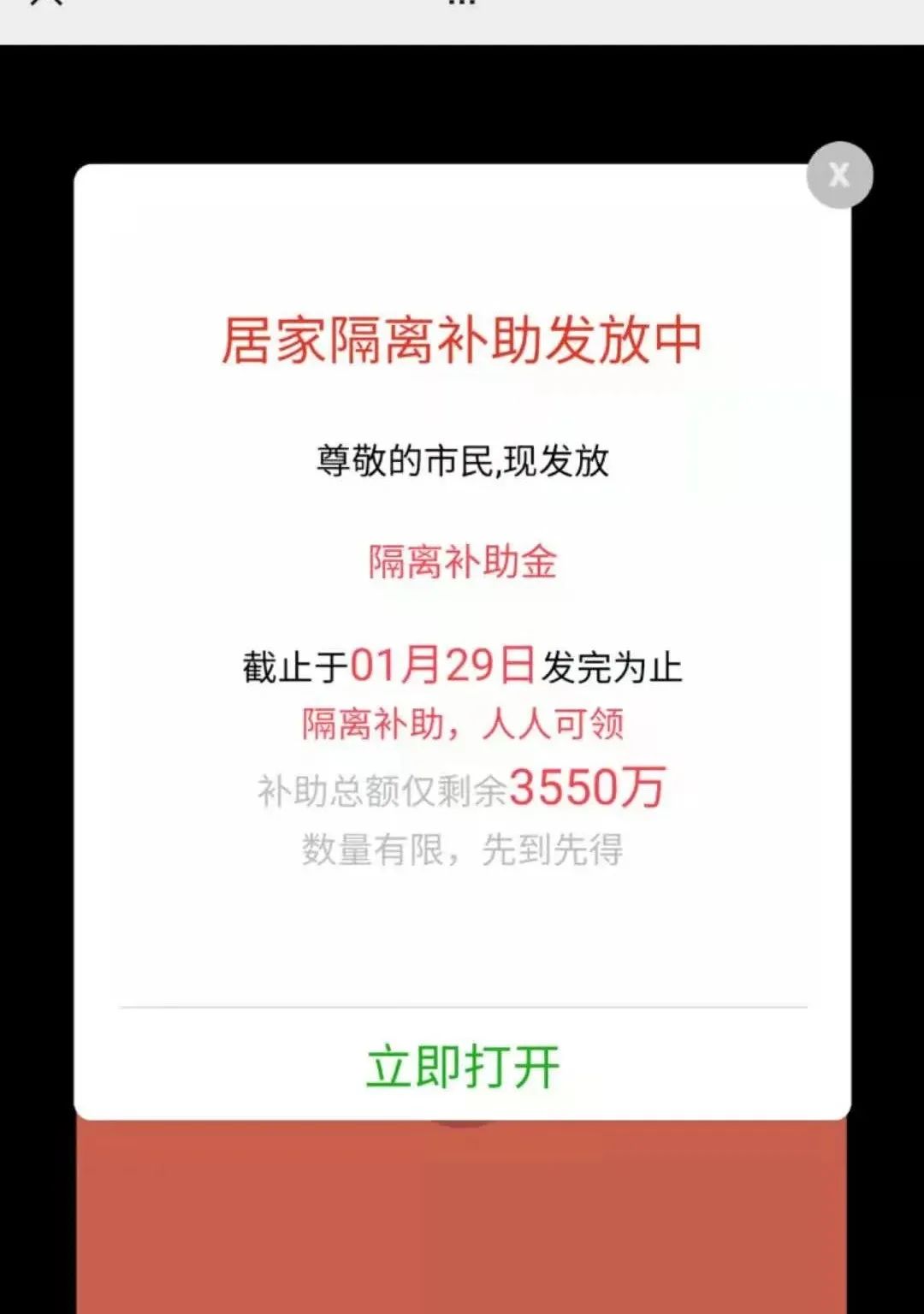The width and height of the screenshot is (924, 1314).
Task: Click the green 立即打开 button
Action: pyautogui.click(x=462, y=1063)
